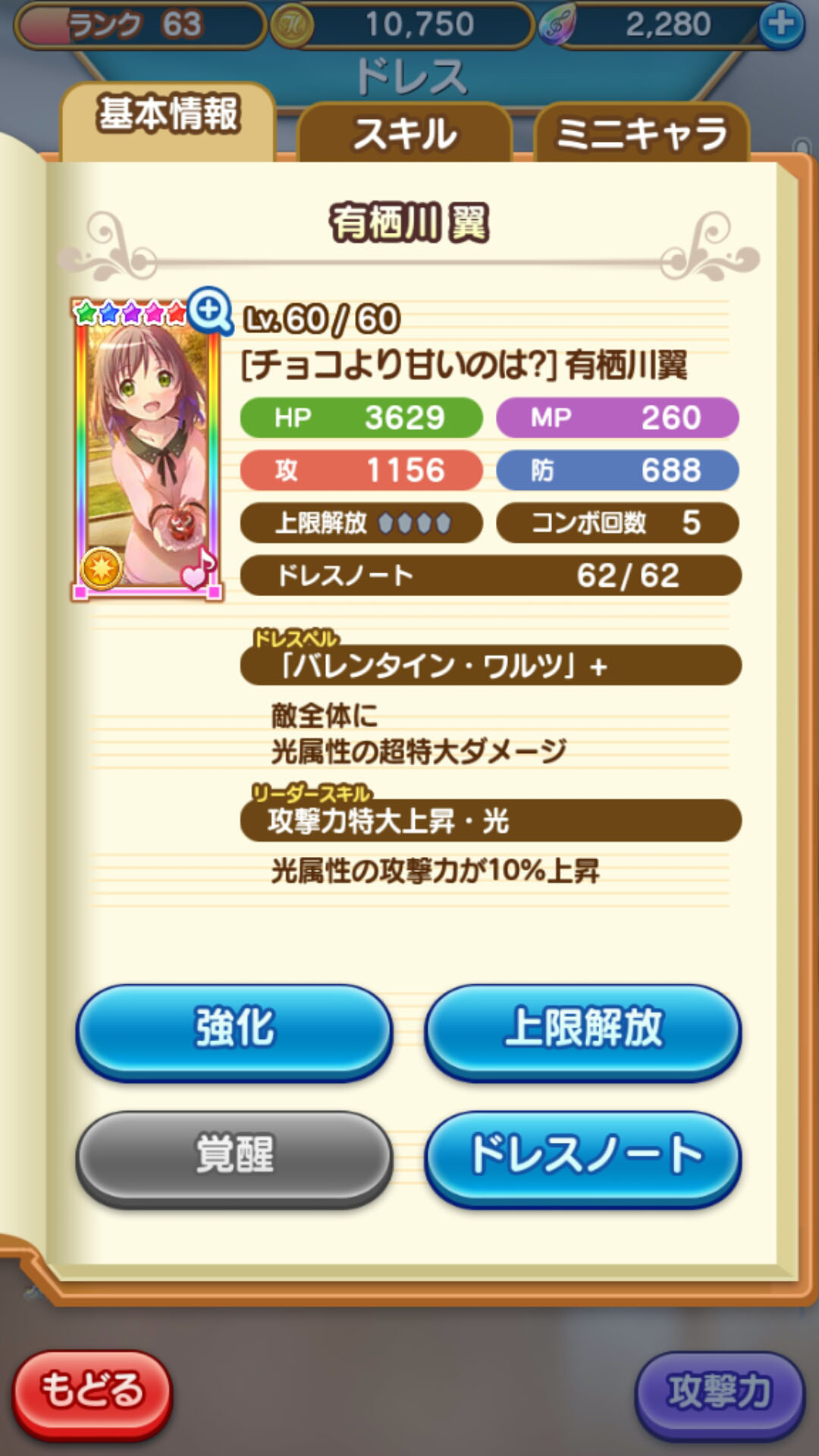Select the 基本情報 tab
This screenshot has width=819, height=1456.
click(x=168, y=121)
